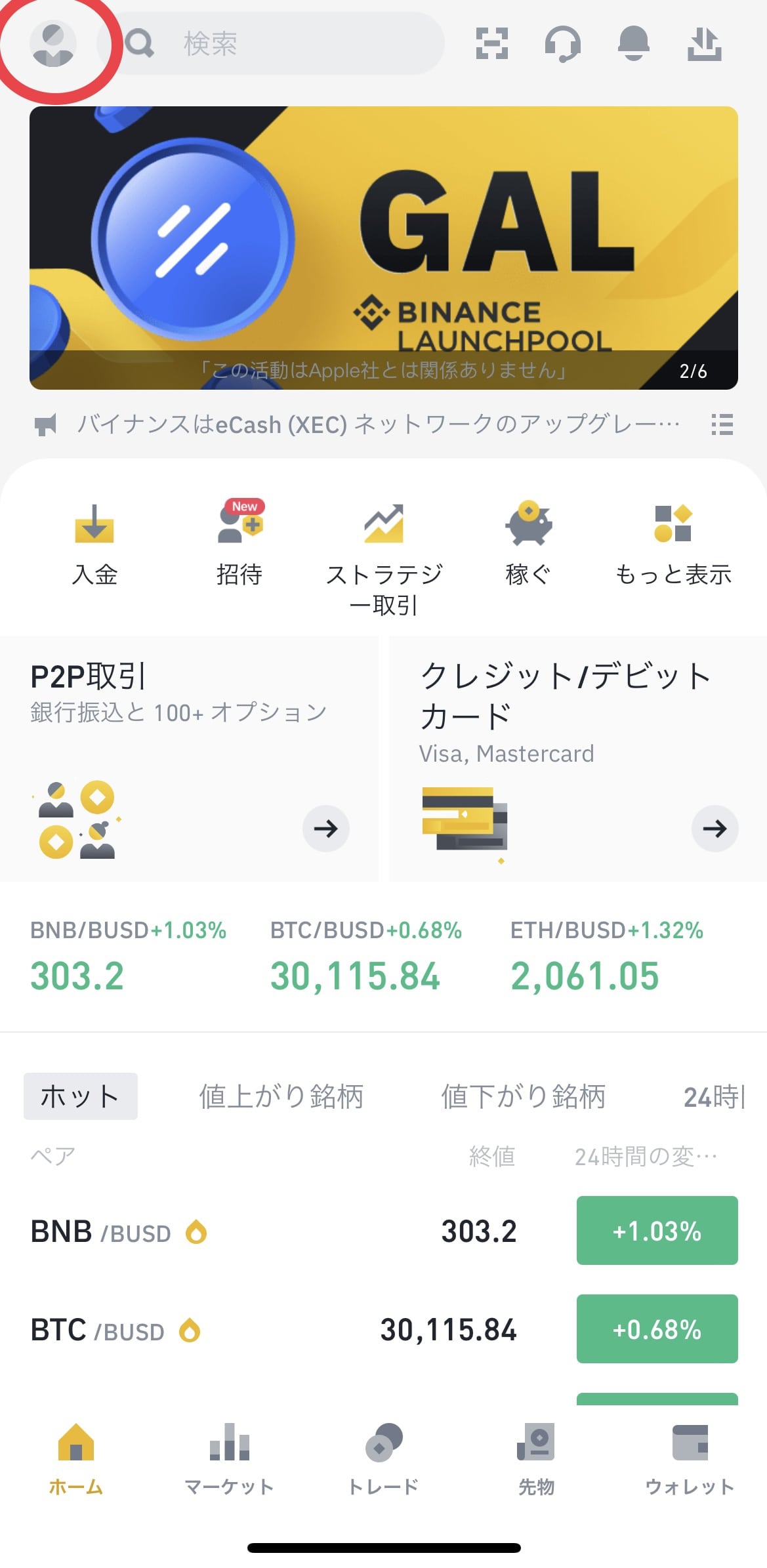The height and width of the screenshot is (1568, 767).
Task: Open ストラテジー取引 shortcut
Action: (384, 560)
